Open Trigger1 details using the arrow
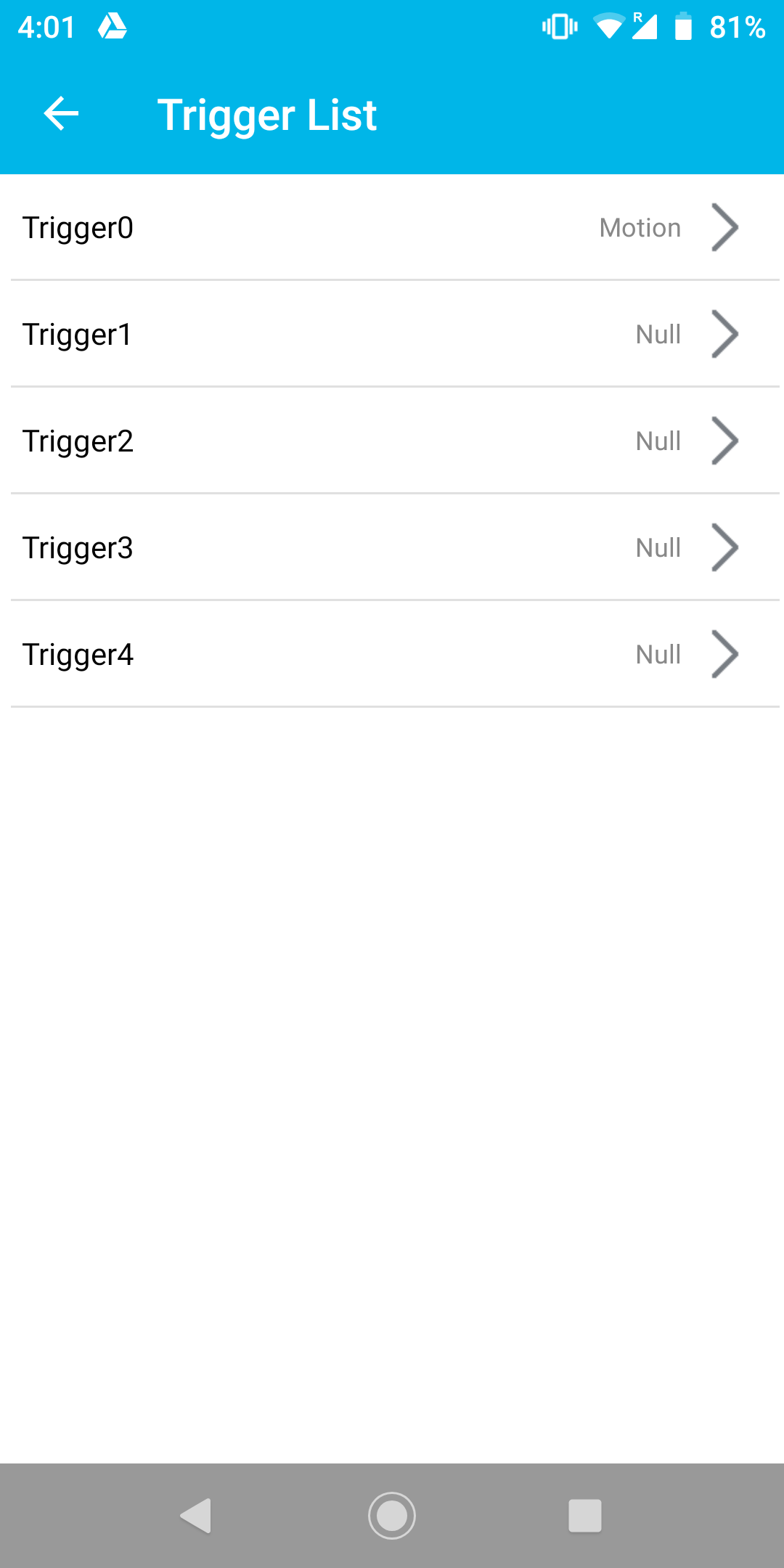 point(726,334)
